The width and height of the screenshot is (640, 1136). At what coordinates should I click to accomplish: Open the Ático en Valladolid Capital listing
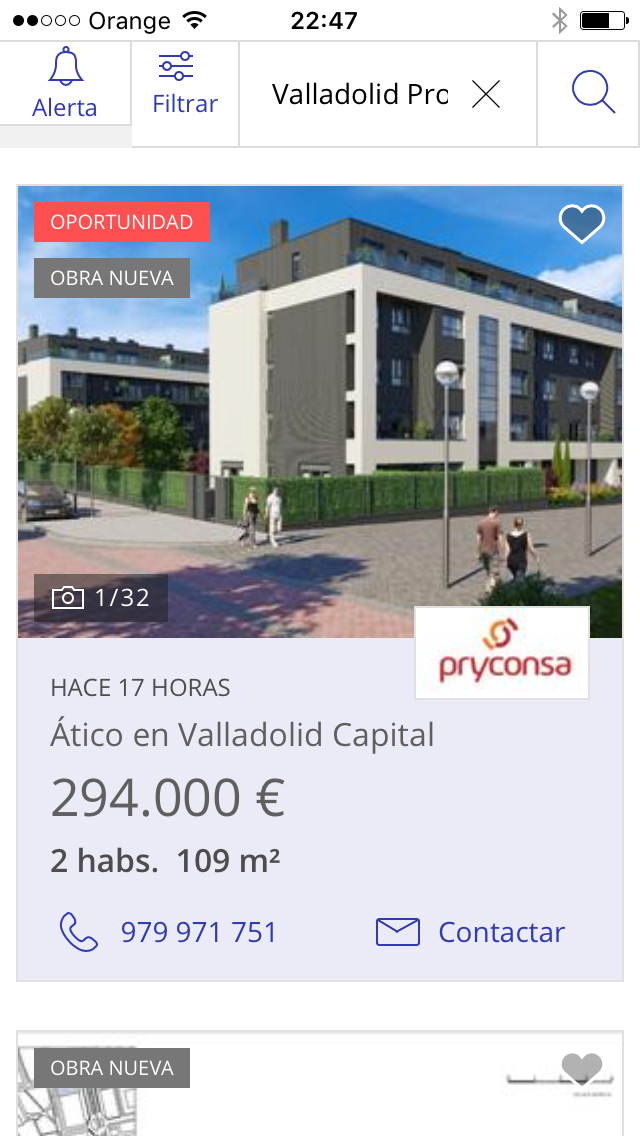(x=242, y=735)
